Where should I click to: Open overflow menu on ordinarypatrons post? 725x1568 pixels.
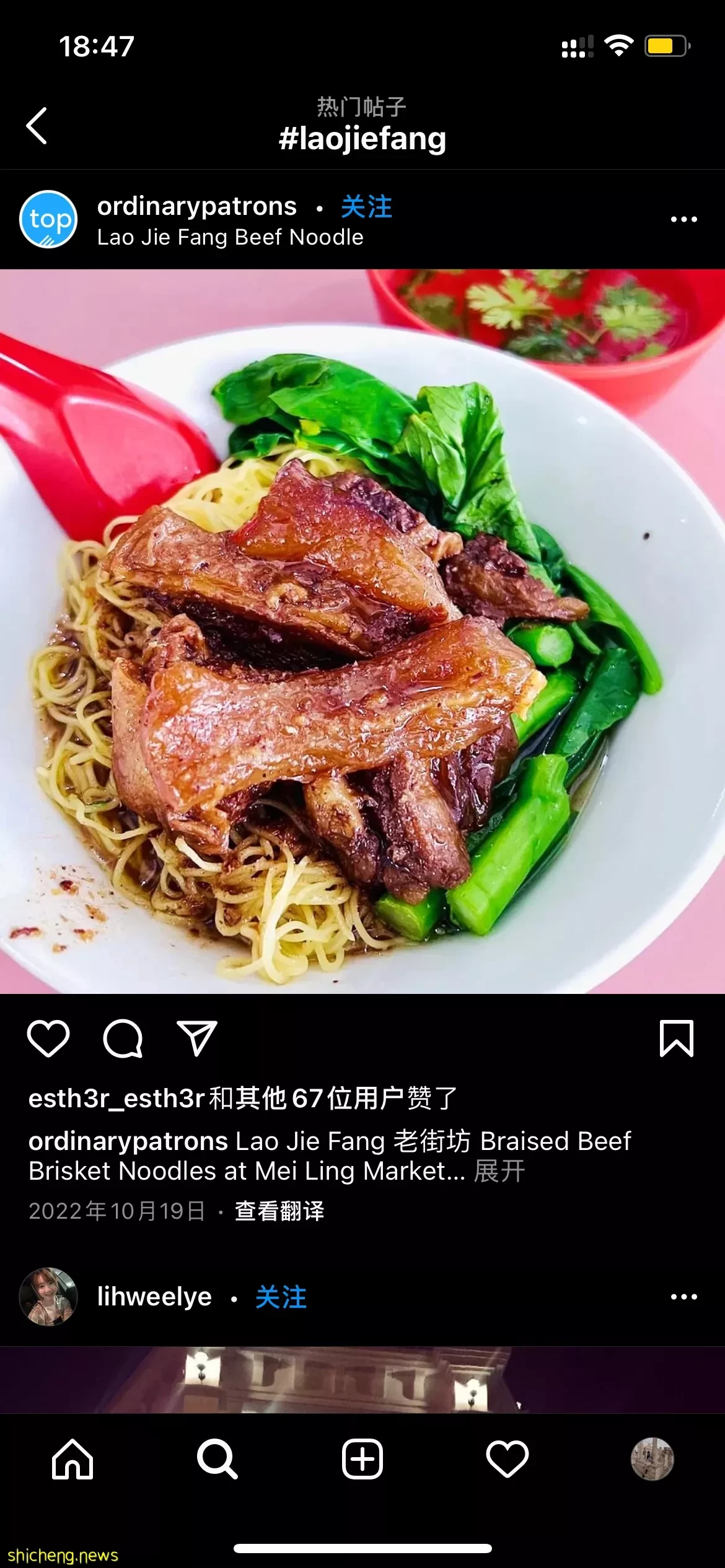click(683, 219)
